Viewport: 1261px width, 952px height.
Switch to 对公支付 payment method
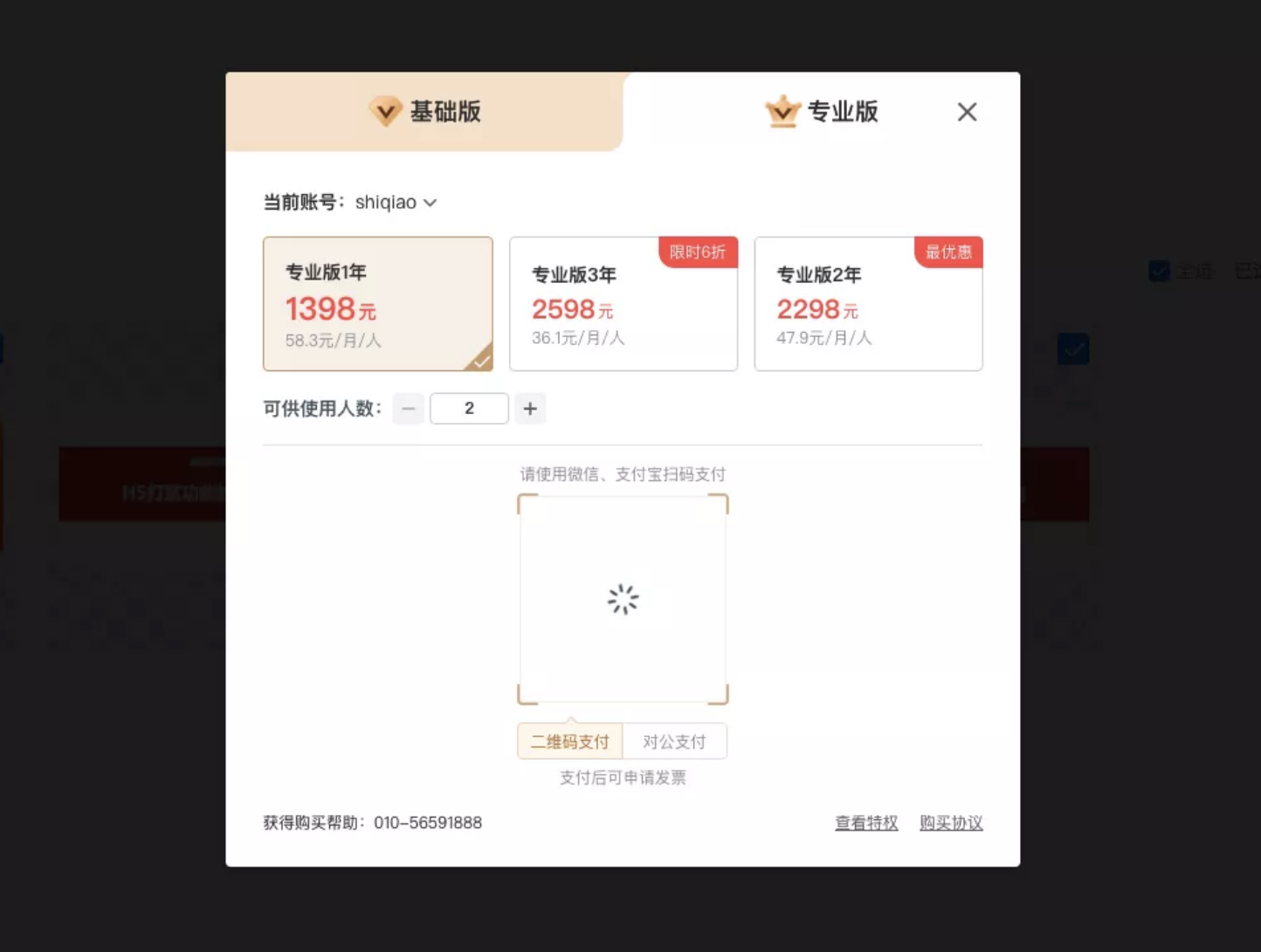(x=674, y=742)
